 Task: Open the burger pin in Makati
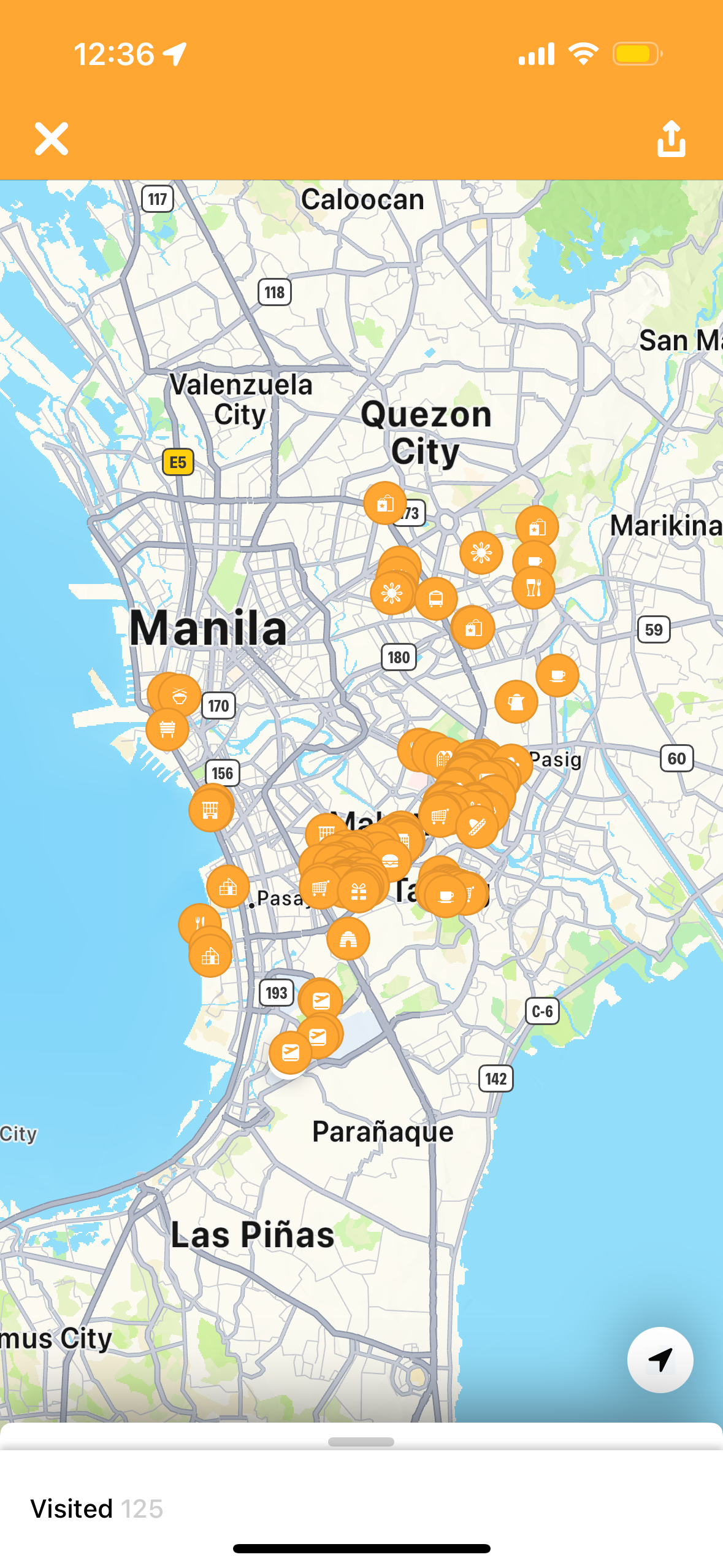point(390,861)
